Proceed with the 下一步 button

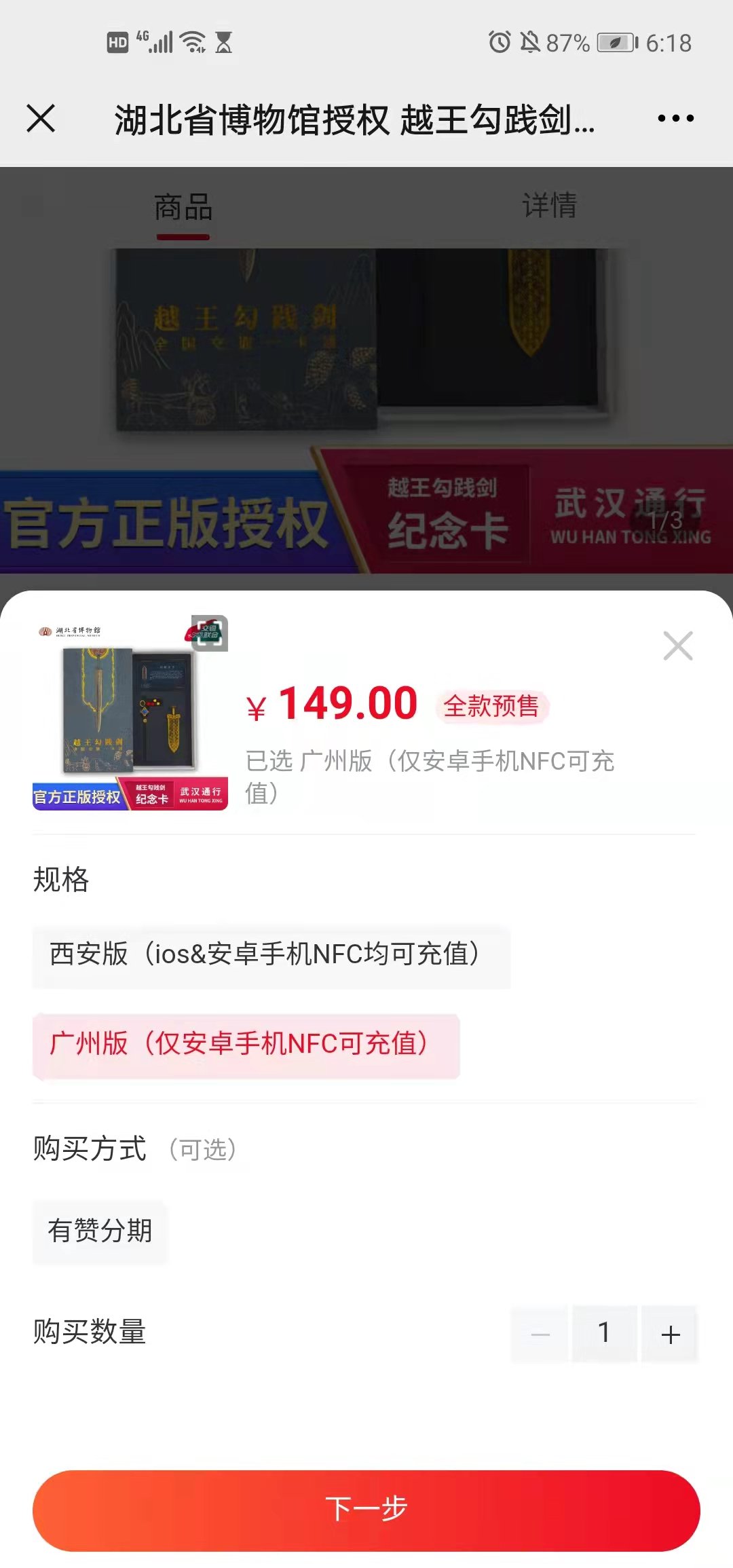click(x=366, y=1510)
